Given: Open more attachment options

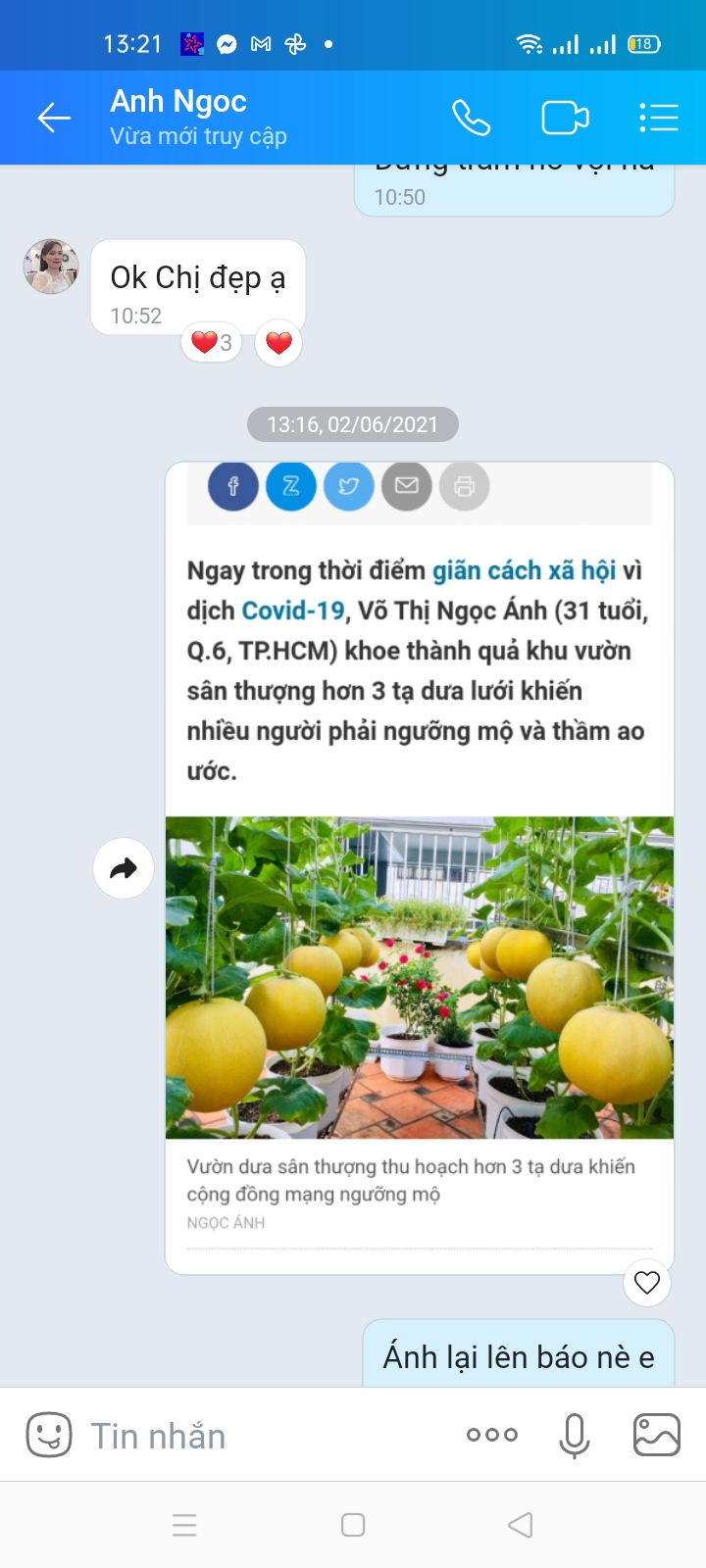Looking at the screenshot, I should (492, 1435).
